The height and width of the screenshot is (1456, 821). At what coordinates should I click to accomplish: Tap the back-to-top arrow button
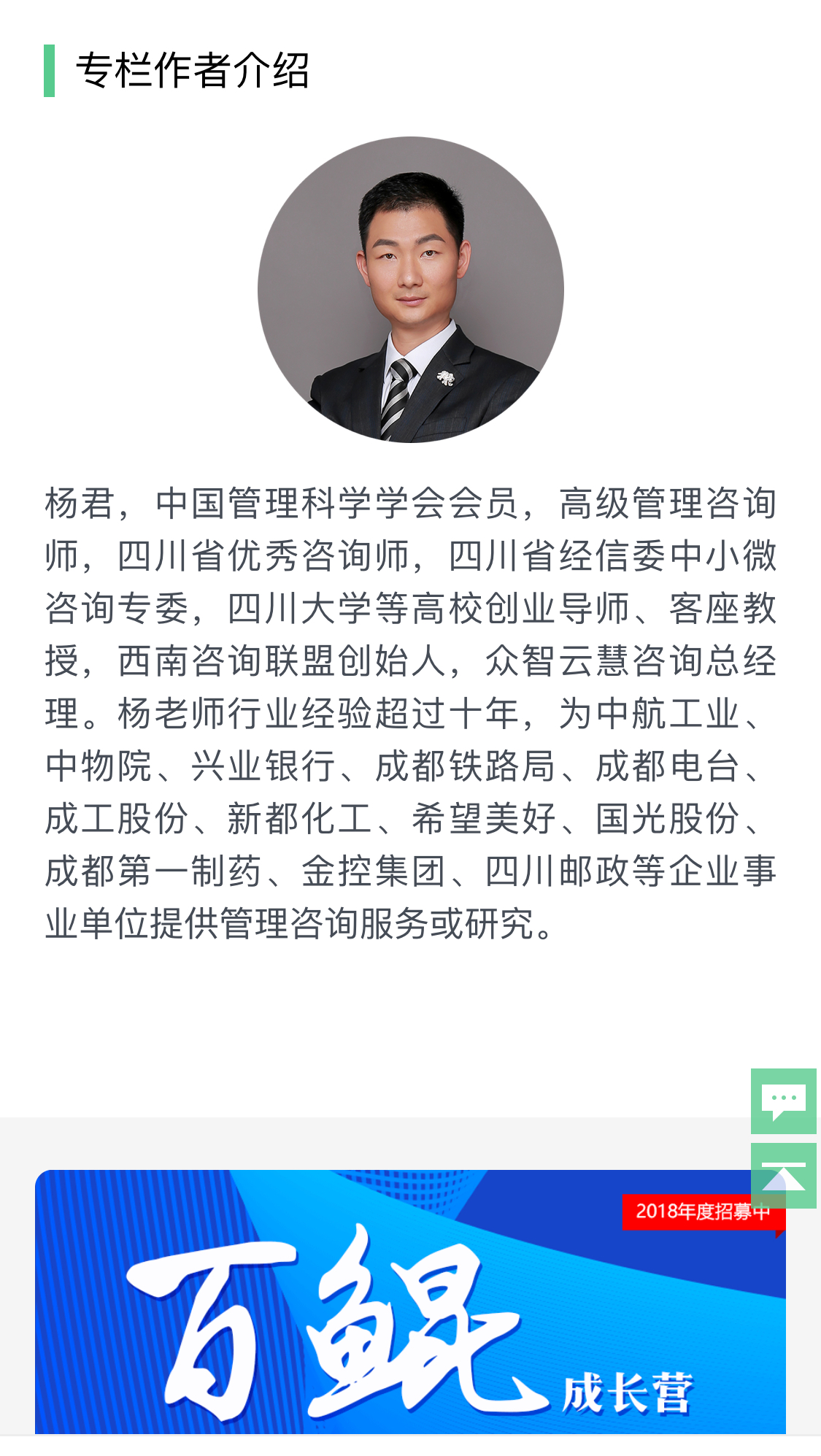[783, 1175]
